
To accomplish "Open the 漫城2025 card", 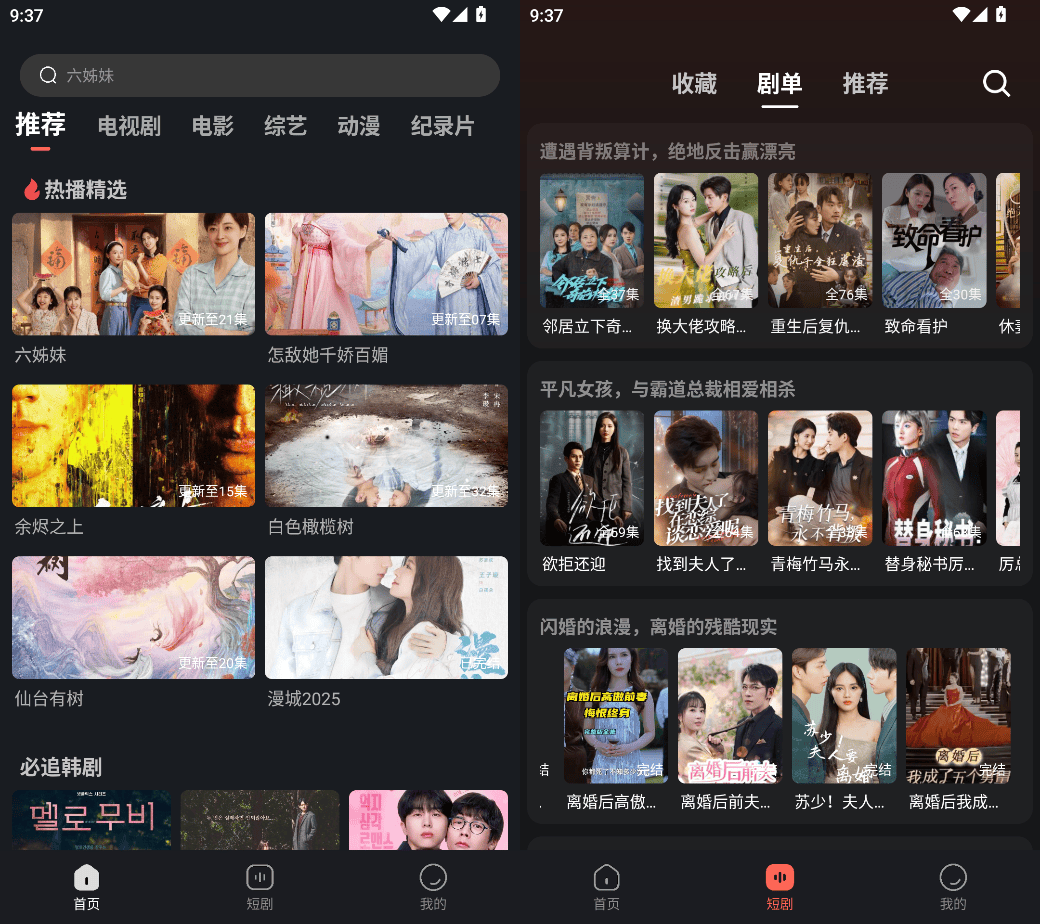I will (386, 618).
